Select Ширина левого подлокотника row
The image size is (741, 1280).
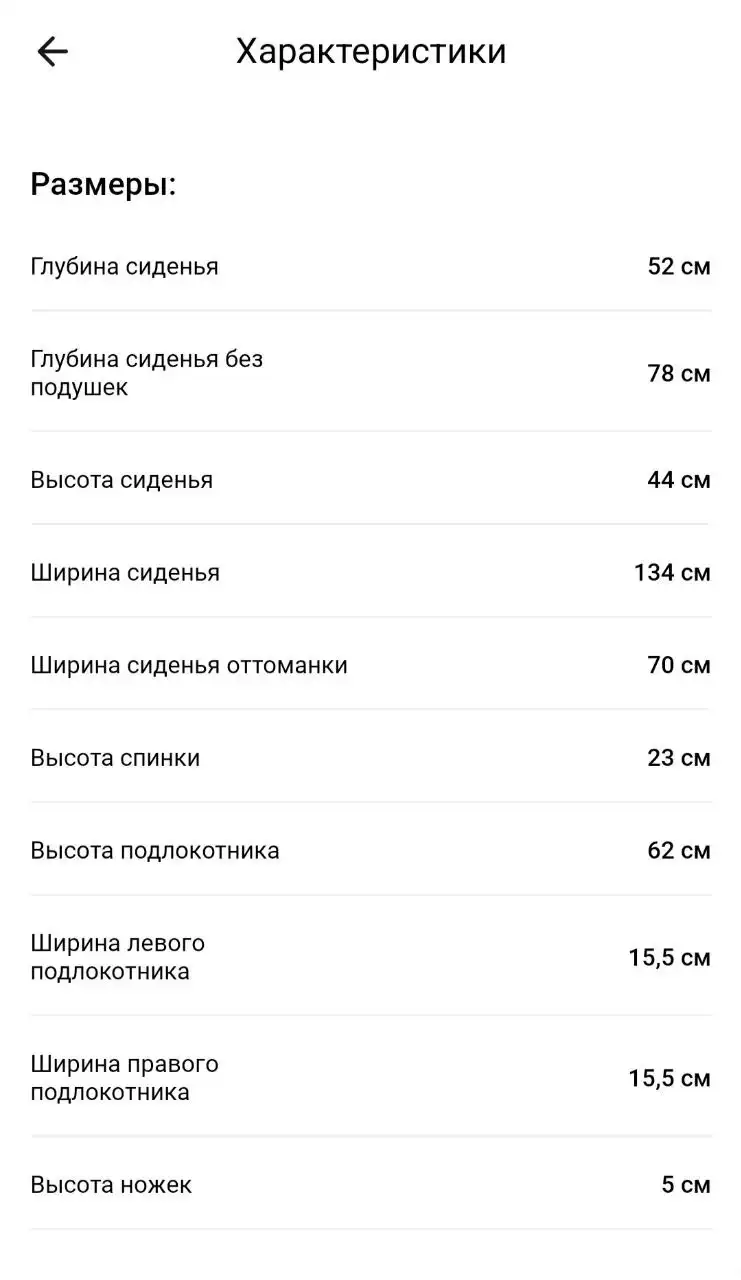click(118, 957)
